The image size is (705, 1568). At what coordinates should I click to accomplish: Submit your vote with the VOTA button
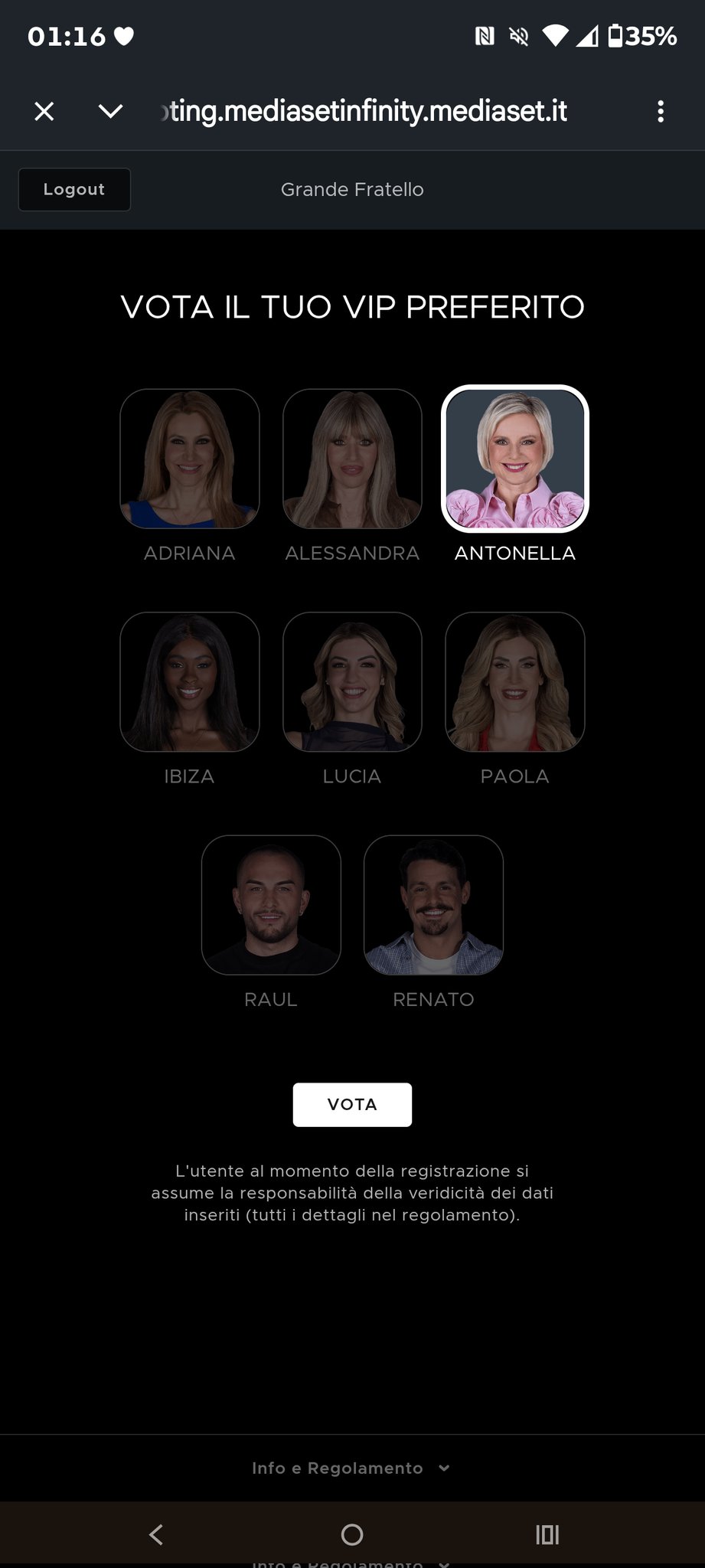click(x=352, y=1104)
